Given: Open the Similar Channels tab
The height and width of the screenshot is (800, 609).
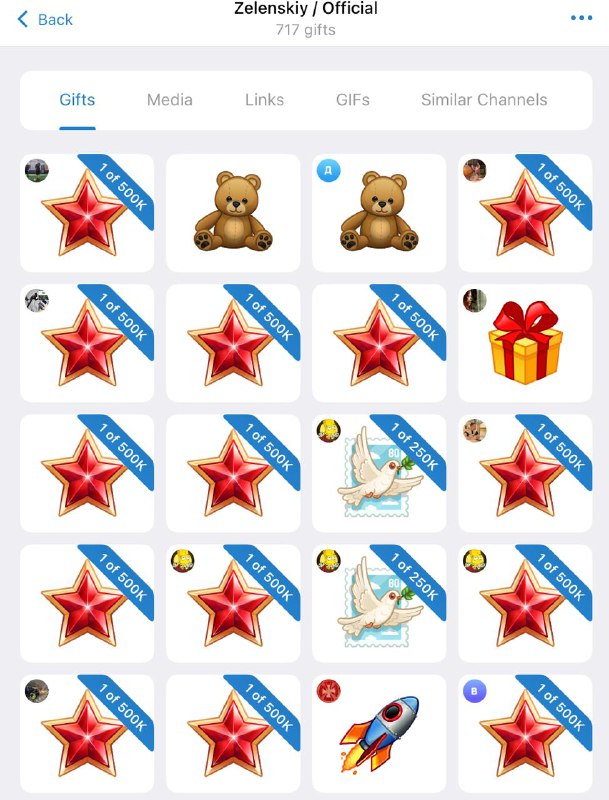Looking at the screenshot, I should pyautogui.click(x=484, y=100).
